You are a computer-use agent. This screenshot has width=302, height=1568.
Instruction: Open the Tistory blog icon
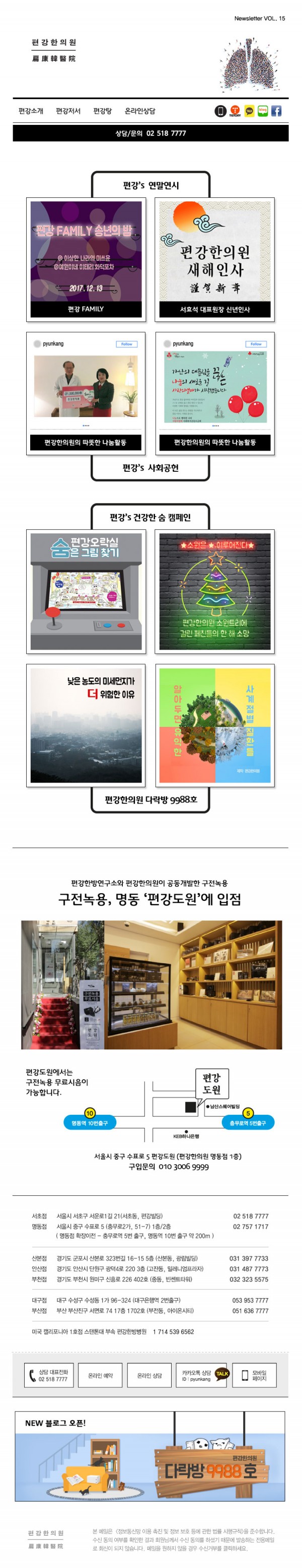point(235,111)
